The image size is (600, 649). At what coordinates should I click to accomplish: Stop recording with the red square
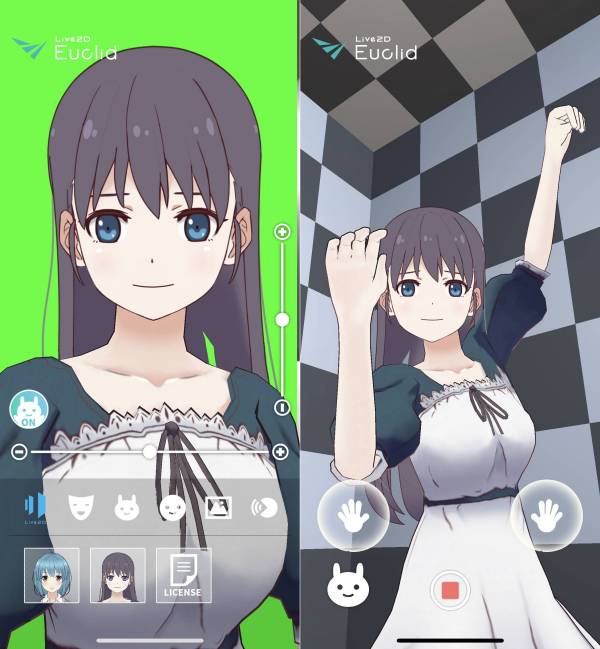(449, 590)
